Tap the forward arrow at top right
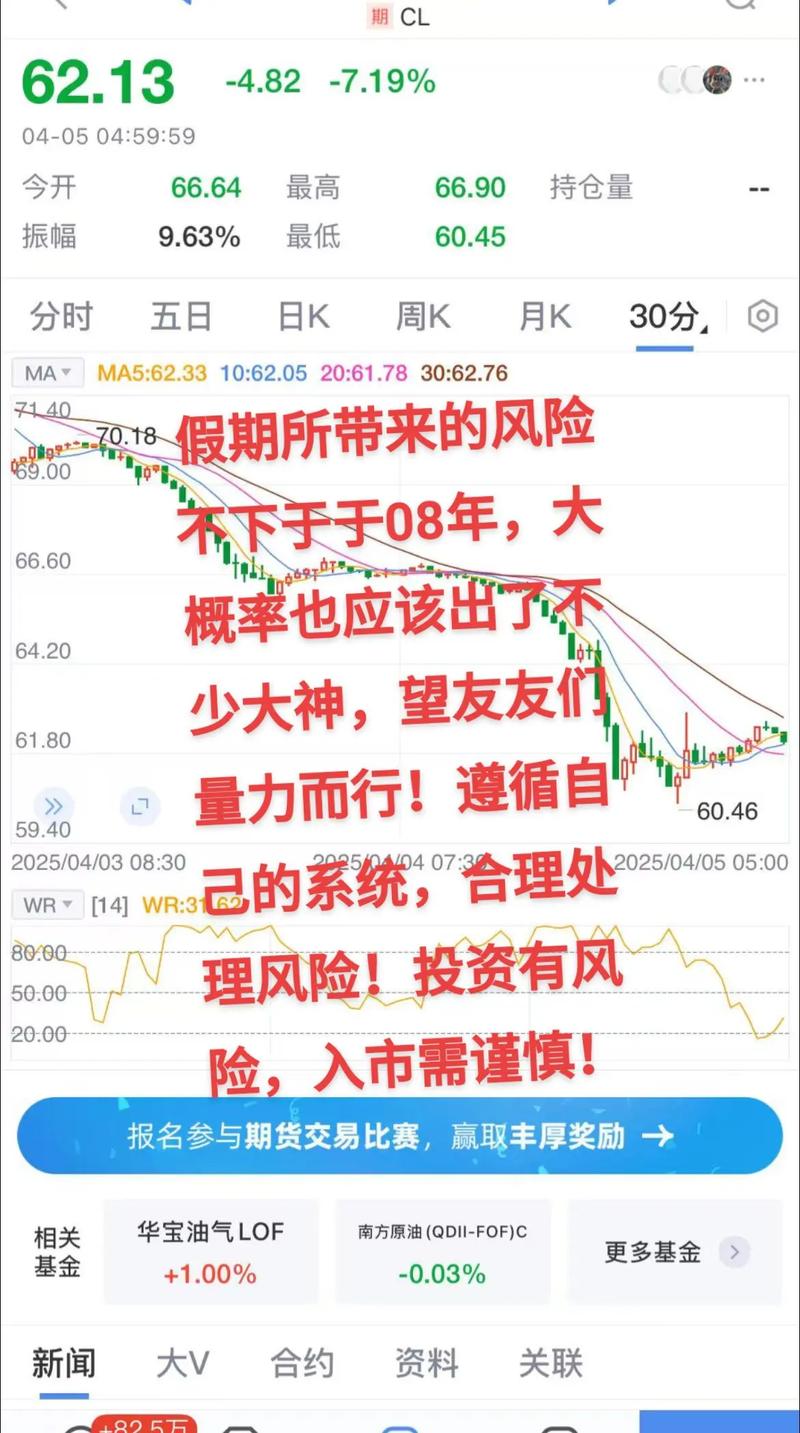The image size is (800, 1433). [x=613, y=5]
